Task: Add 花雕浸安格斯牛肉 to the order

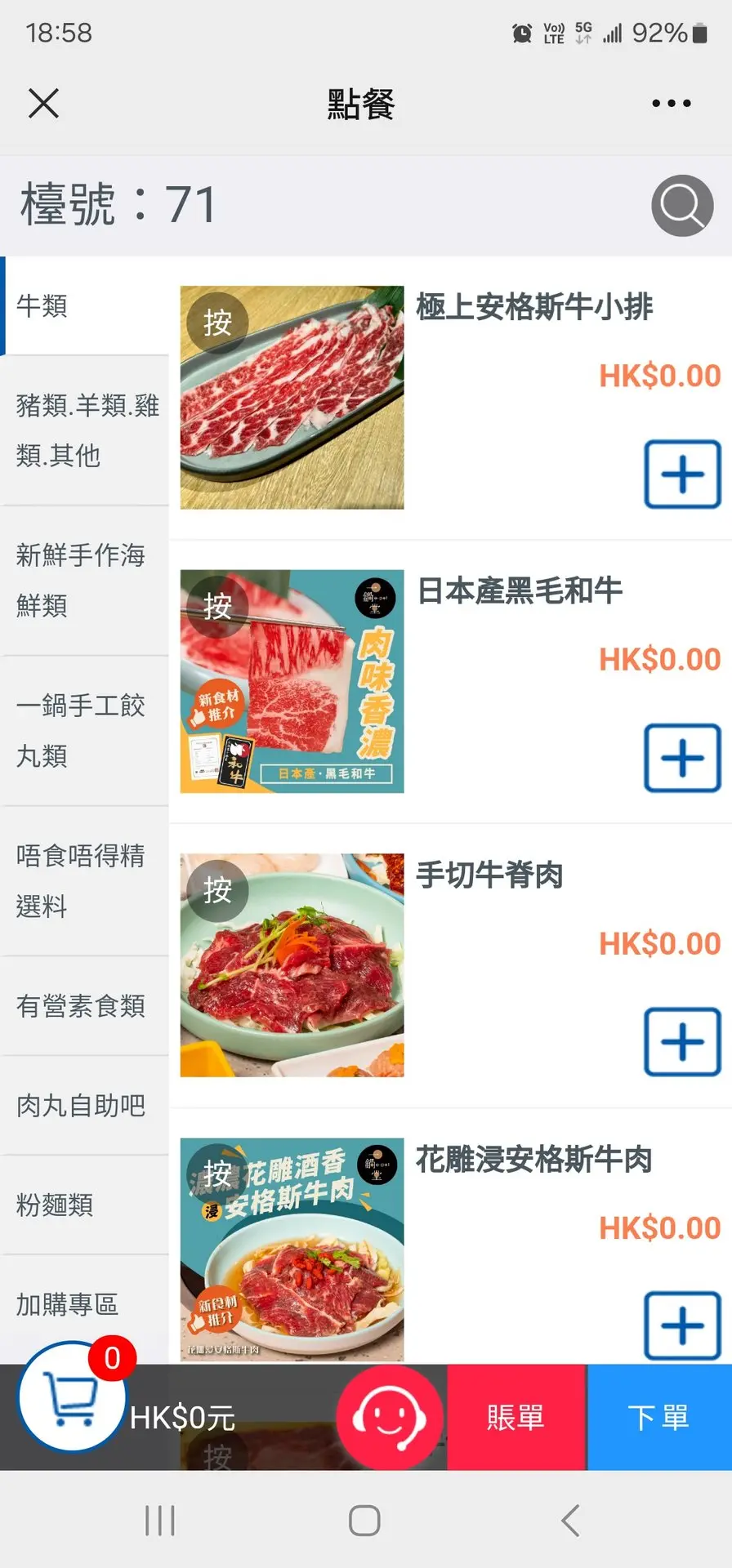Action: (682, 1325)
